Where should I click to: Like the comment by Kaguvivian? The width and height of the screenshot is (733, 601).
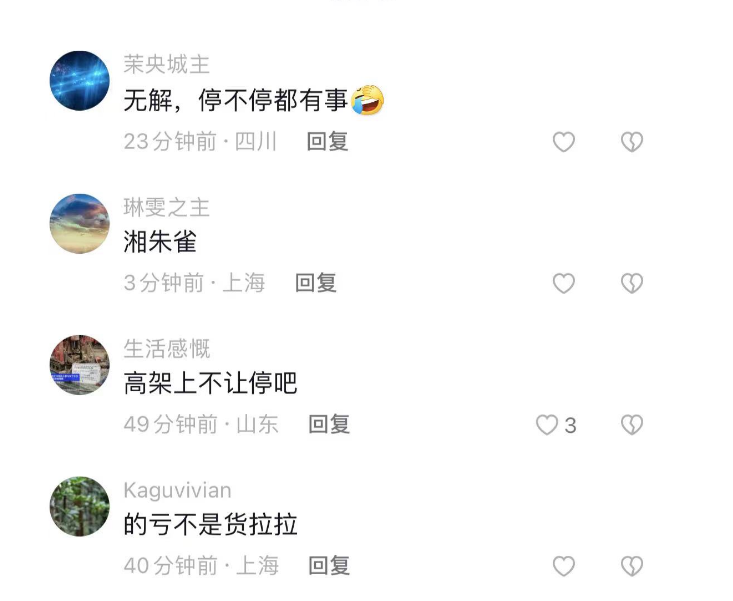pyautogui.click(x=564, y=567)
